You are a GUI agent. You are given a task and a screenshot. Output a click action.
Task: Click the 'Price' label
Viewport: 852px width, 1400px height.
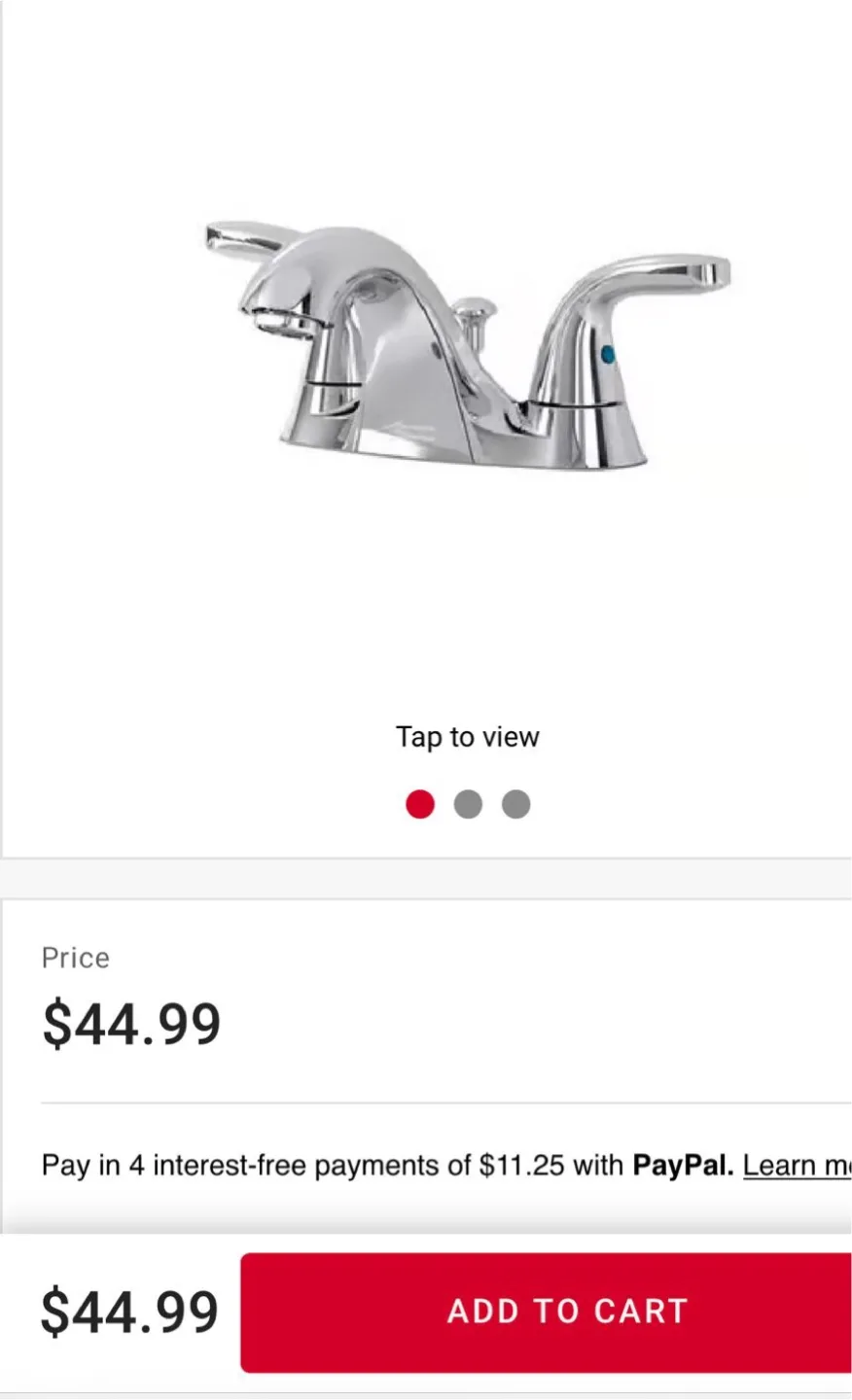[74, 958]
